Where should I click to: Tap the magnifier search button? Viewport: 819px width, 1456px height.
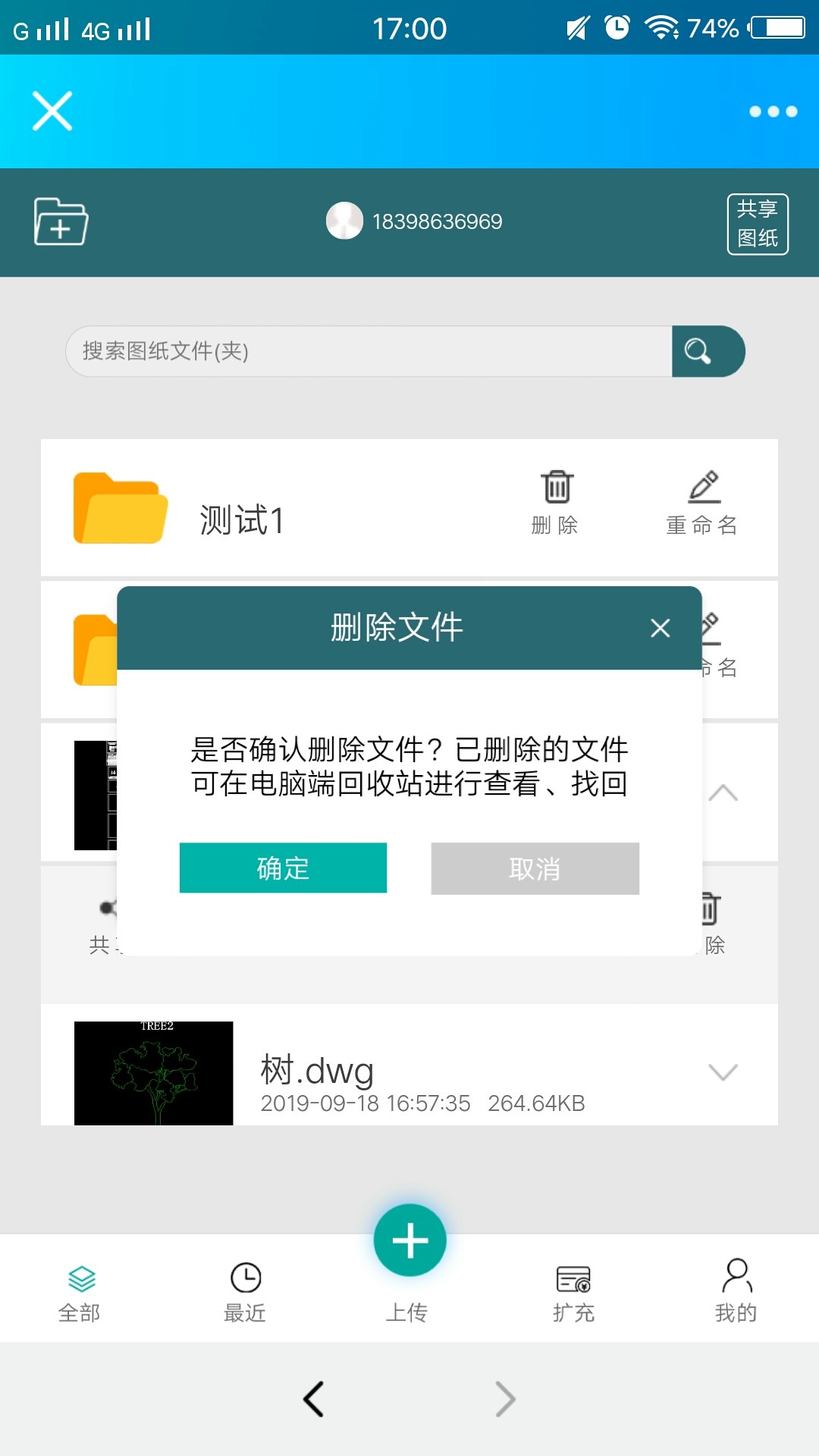(x=706, y=351)
